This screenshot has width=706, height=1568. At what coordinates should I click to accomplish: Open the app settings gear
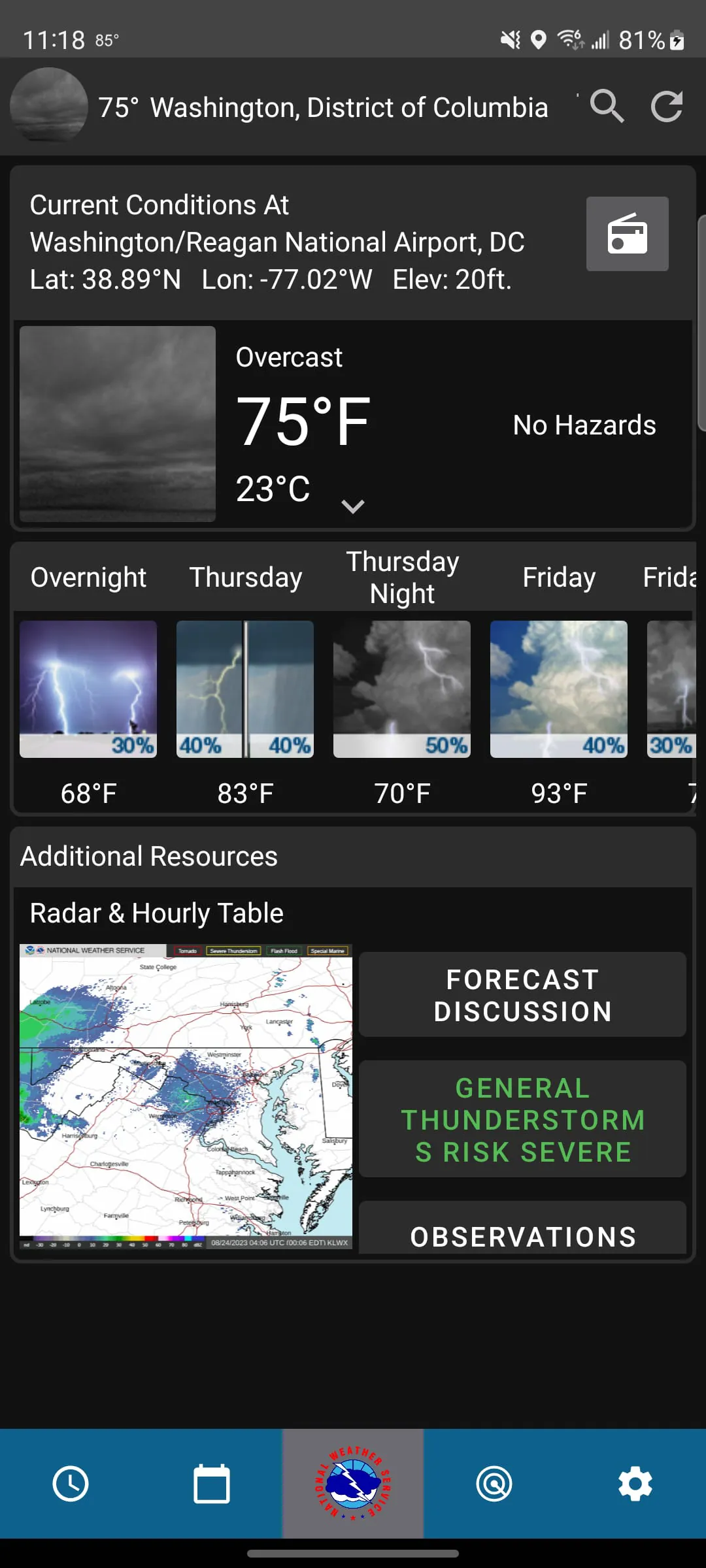coord(635,1483)
